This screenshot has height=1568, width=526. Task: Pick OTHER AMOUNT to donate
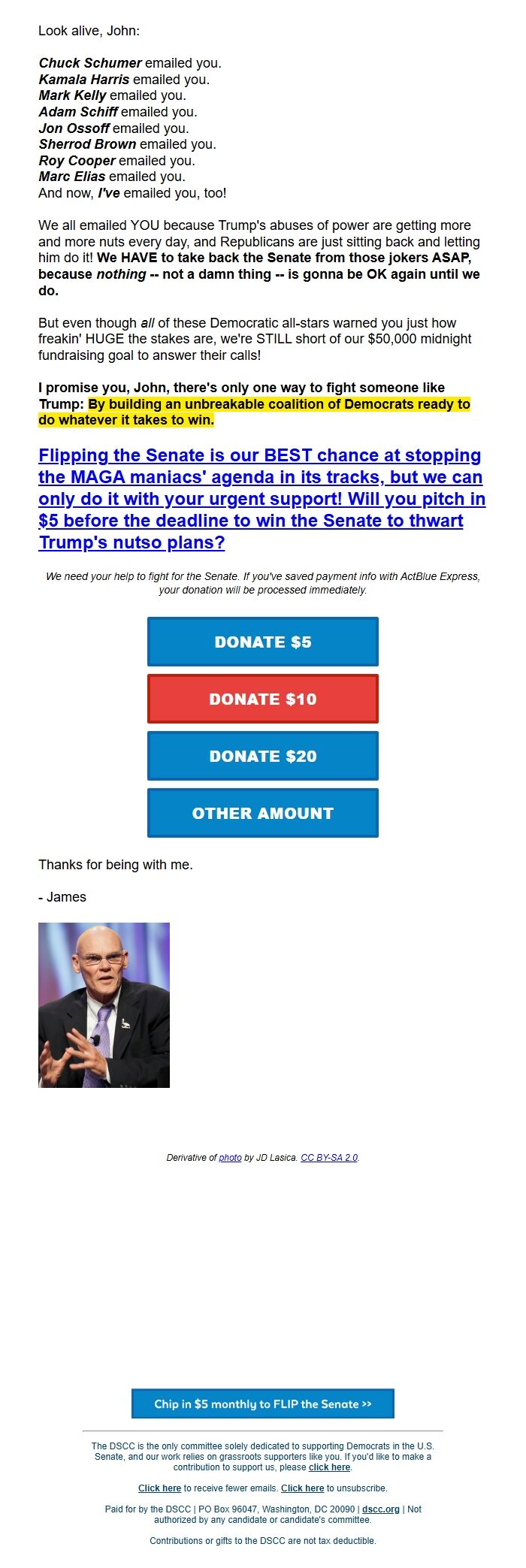point(263,813)
